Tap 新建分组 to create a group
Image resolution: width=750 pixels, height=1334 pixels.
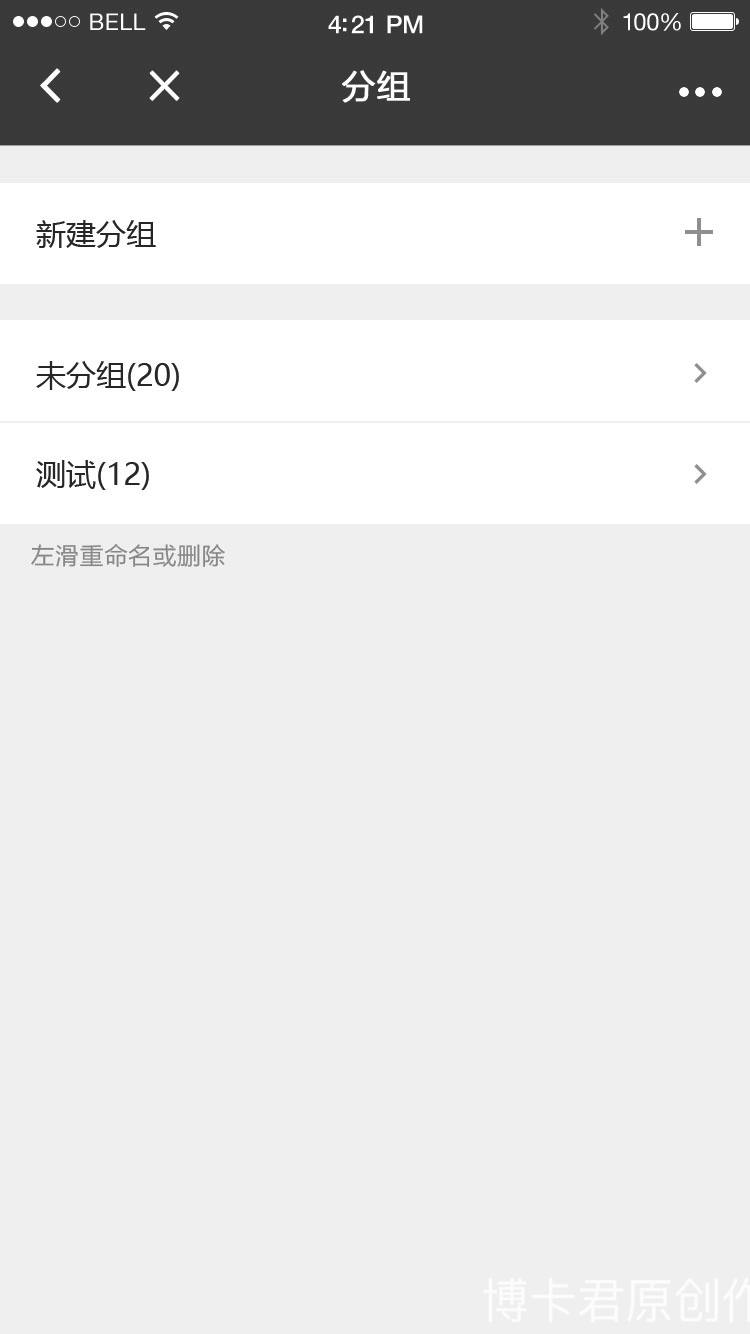(375, 234)
